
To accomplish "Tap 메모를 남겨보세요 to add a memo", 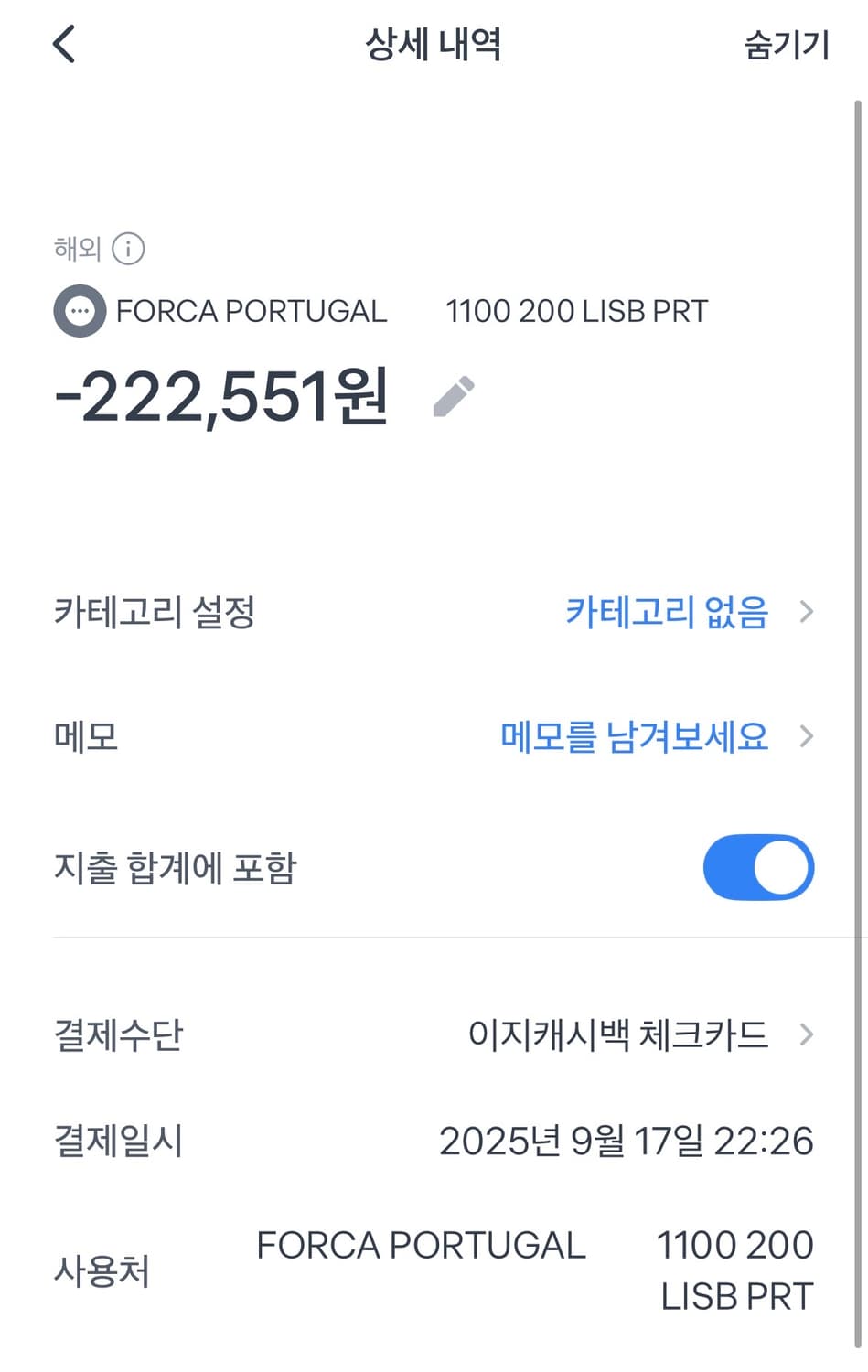I will point(635,736).
